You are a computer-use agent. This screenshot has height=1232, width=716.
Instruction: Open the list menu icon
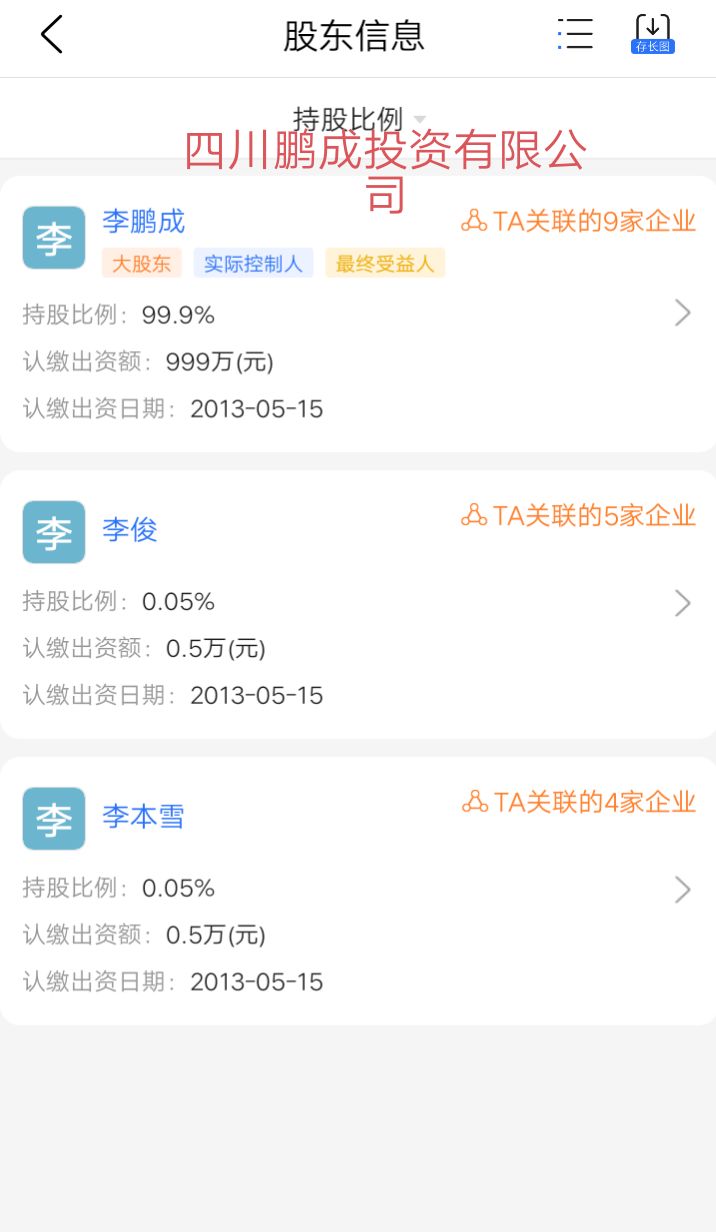pyautogui.click(x=576, y=35)
